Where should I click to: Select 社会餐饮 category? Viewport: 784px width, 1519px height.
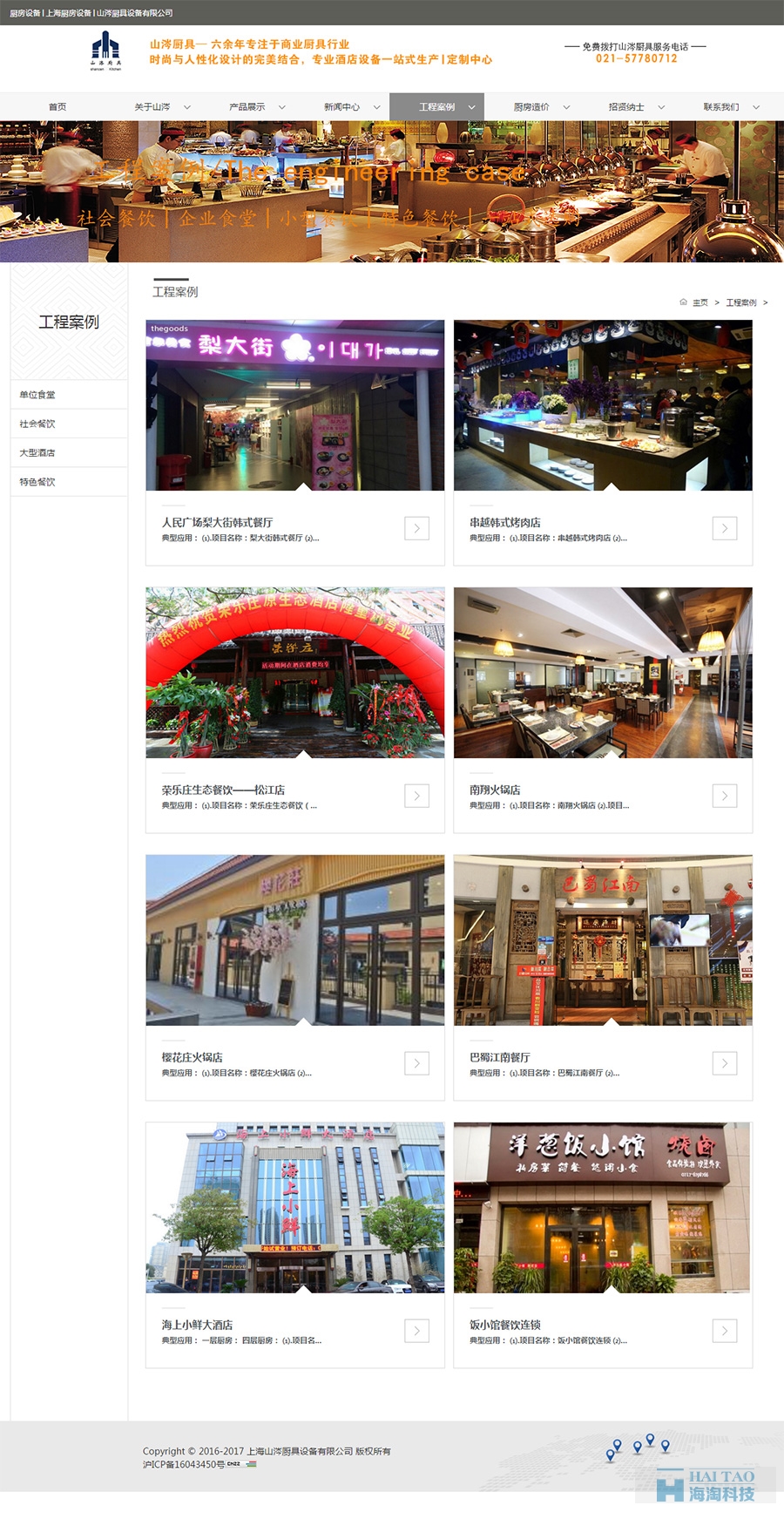(x=37, y=424)
